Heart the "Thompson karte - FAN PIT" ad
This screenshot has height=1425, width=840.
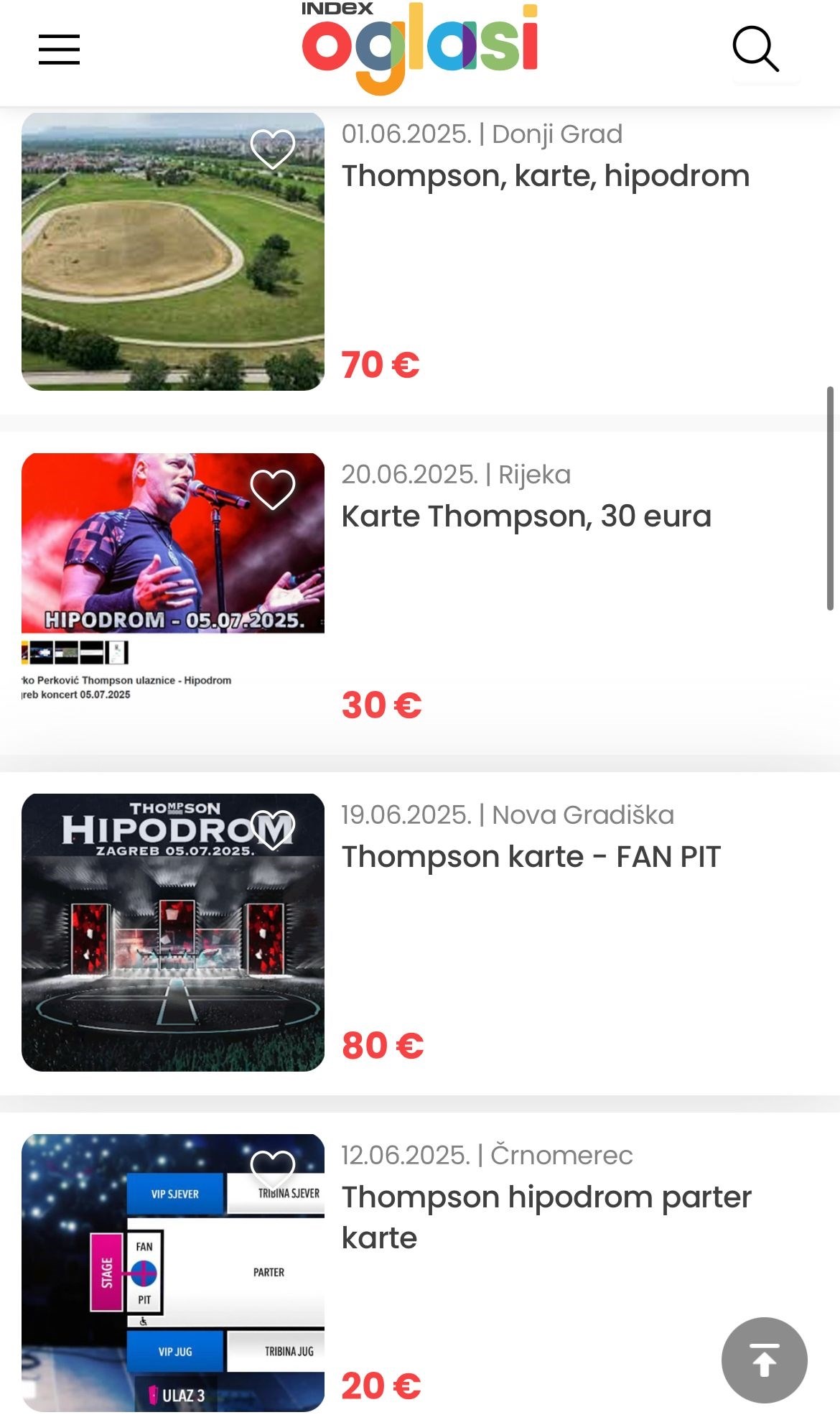pyautogui.click(x=272, y=830)
